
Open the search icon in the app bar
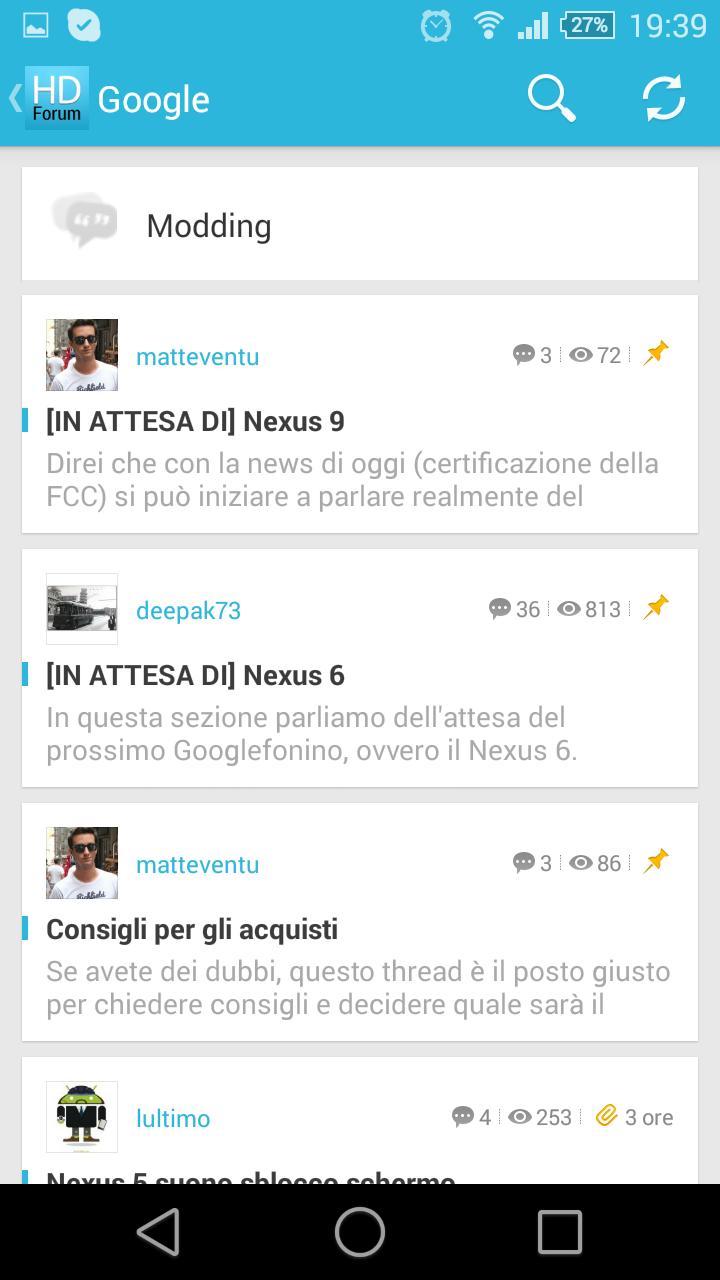pyautogui.click(x=551, y=98)
